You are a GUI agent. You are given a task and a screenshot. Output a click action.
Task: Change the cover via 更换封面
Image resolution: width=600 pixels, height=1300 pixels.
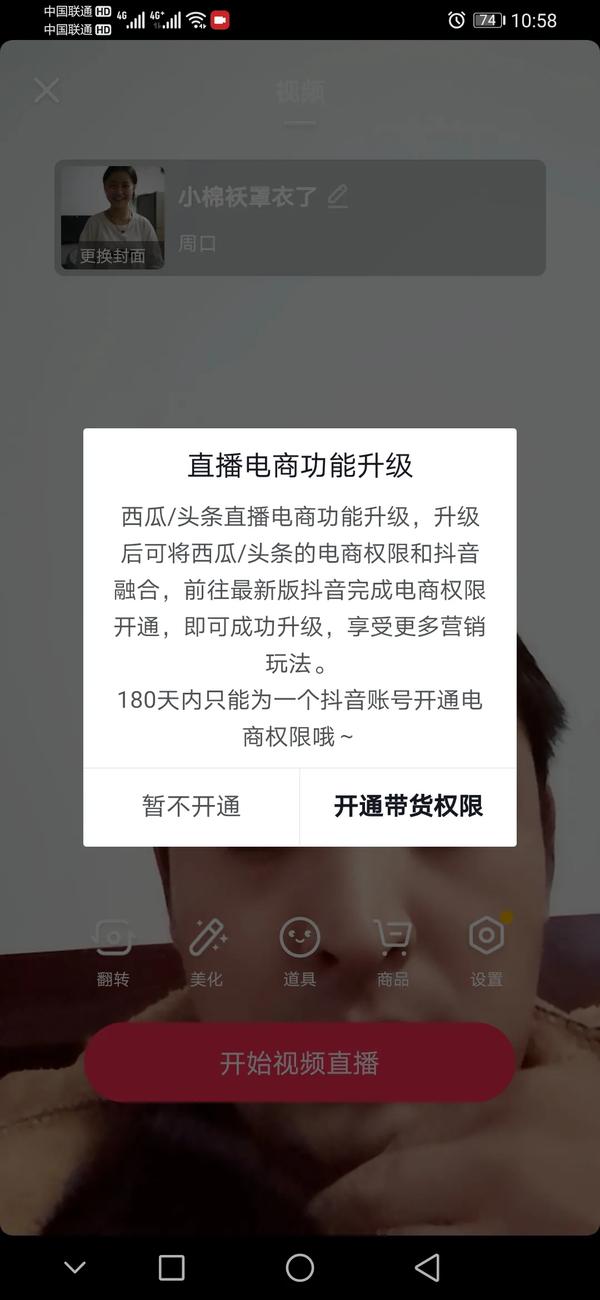[x=112, y=255]
